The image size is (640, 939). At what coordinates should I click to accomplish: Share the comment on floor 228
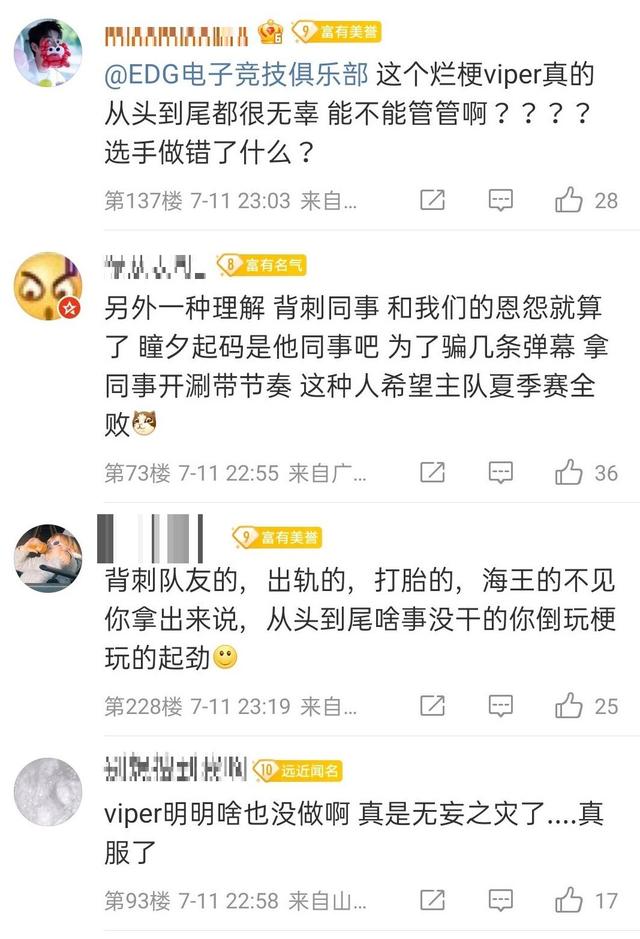432,707
